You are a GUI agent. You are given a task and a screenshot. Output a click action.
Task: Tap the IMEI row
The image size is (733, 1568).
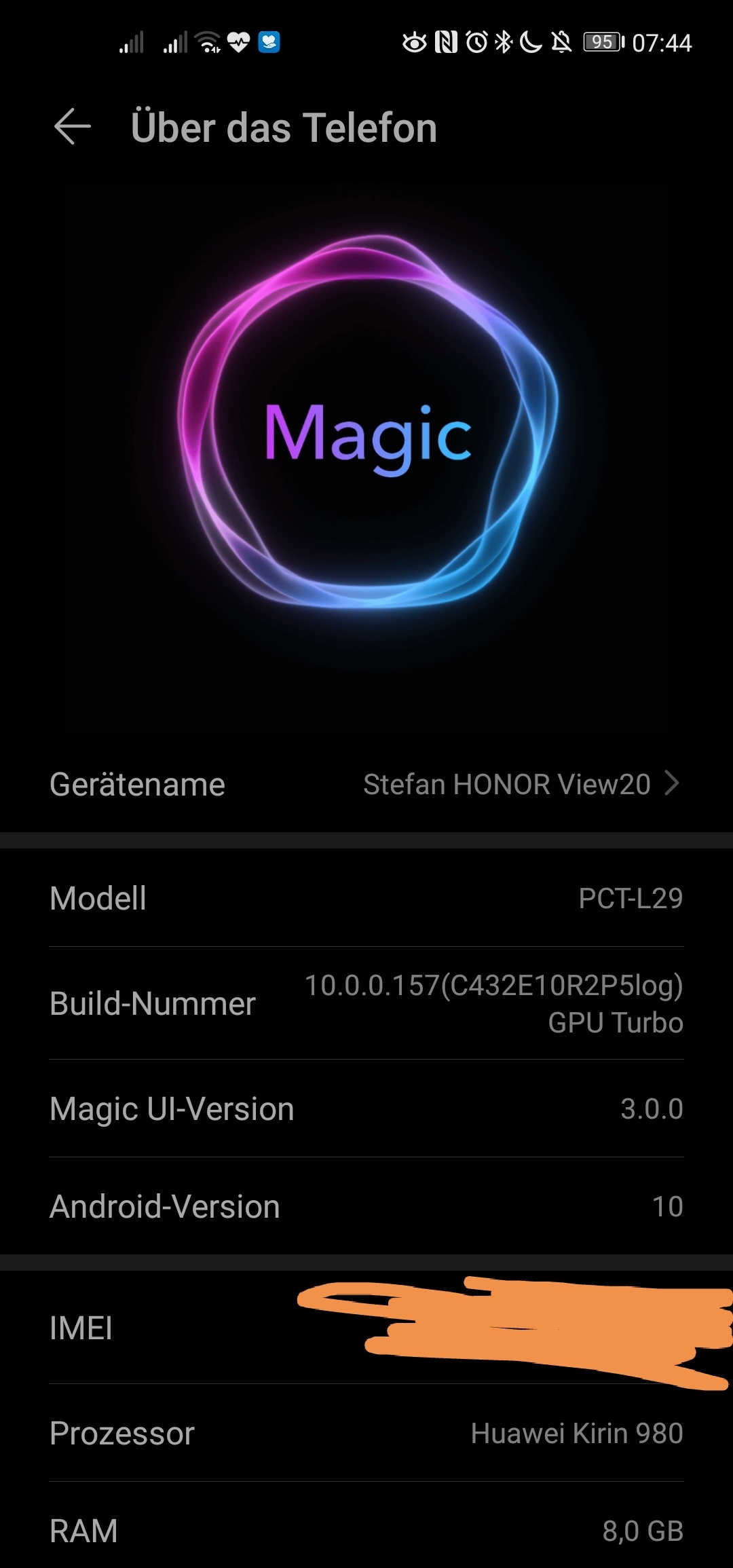point(366,1328)
